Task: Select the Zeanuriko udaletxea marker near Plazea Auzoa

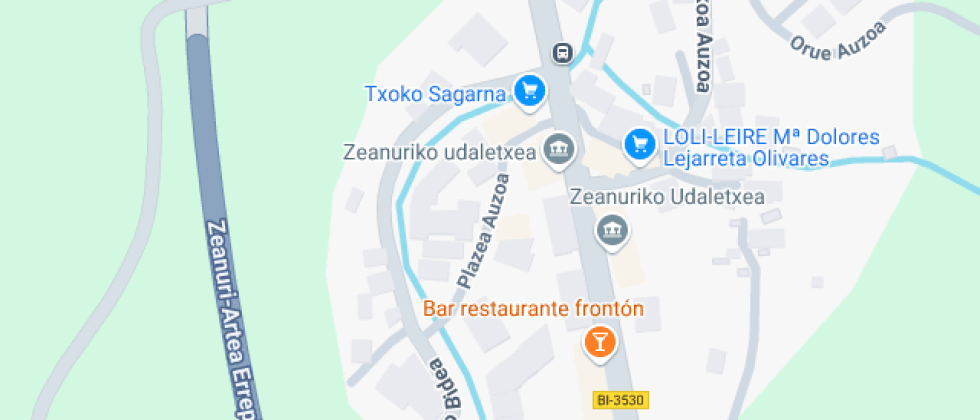Action: [x=560, y=151]
